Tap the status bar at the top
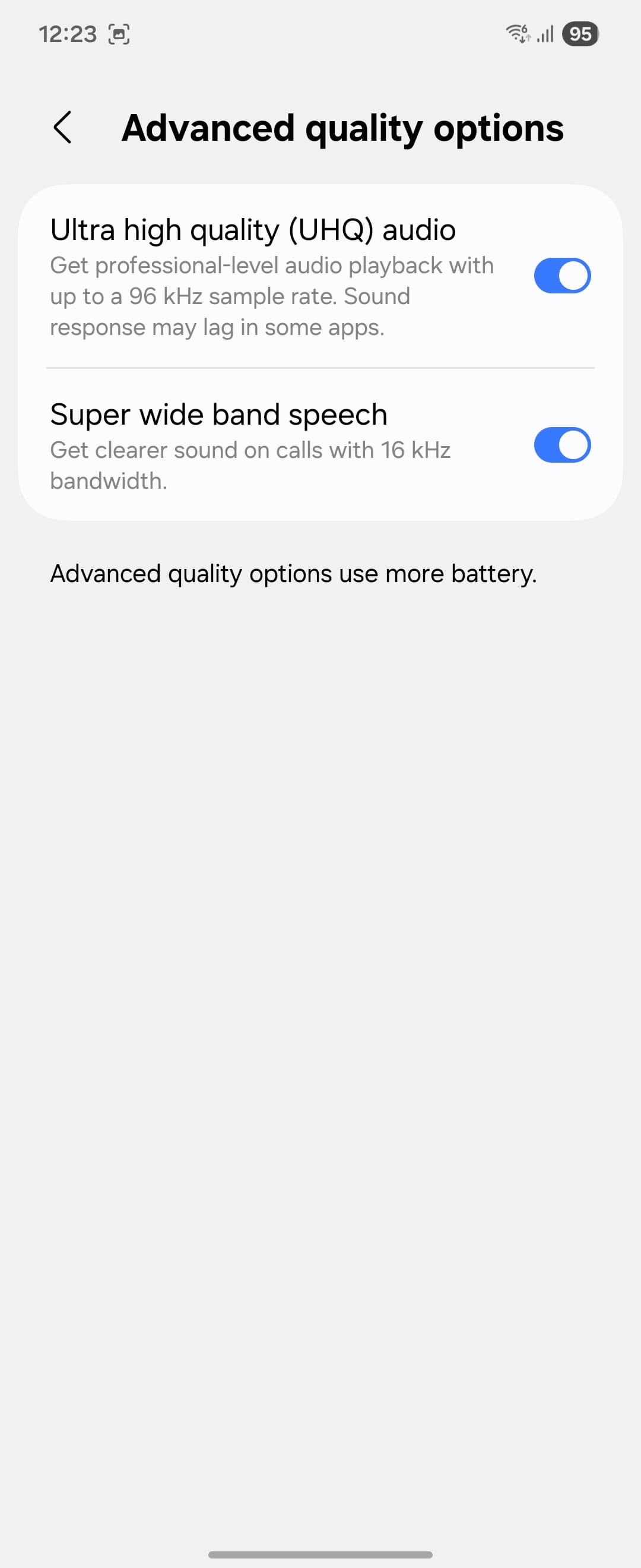The image size is (641, 1568). tap(320, 33)
